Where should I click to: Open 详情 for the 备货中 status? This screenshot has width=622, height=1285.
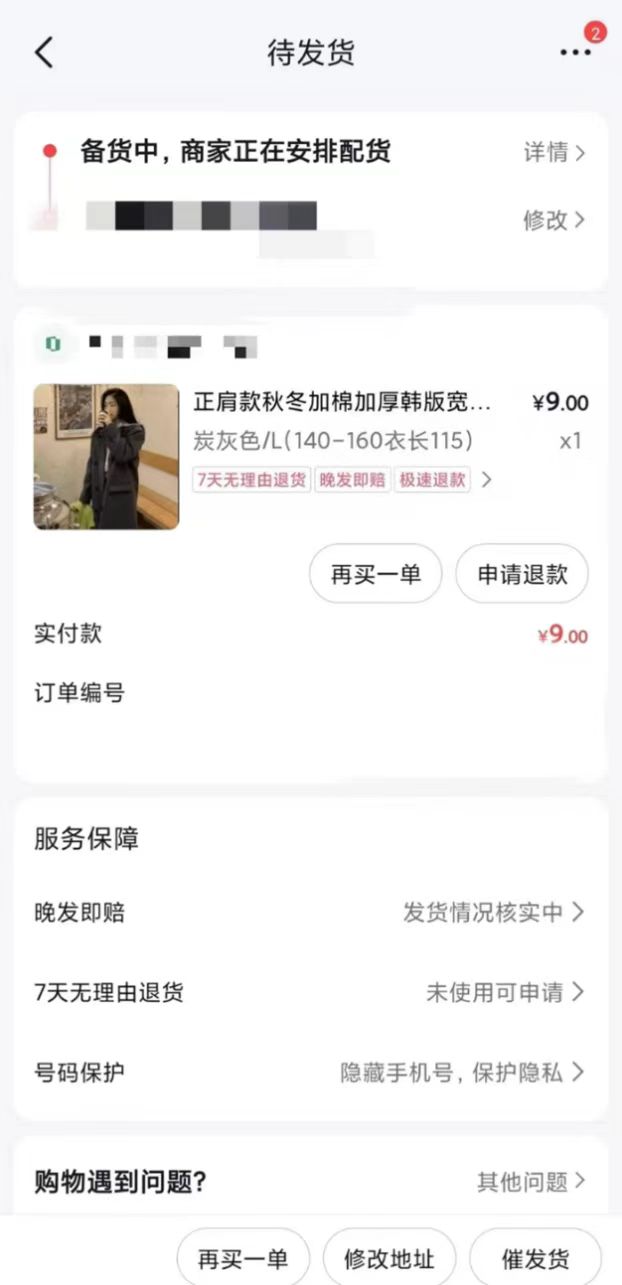tap(554, 152)
